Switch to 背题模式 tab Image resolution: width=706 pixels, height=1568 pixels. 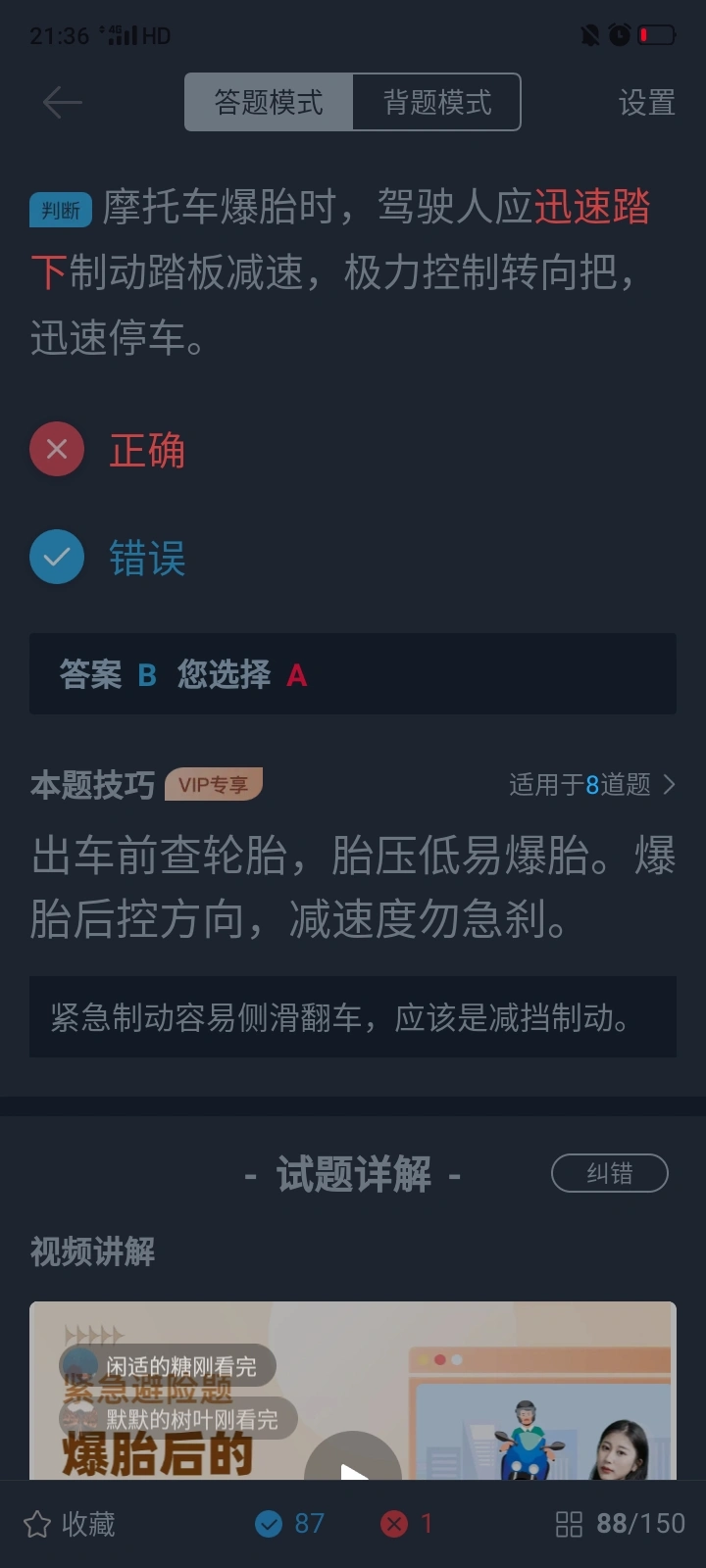click(437, 102)
